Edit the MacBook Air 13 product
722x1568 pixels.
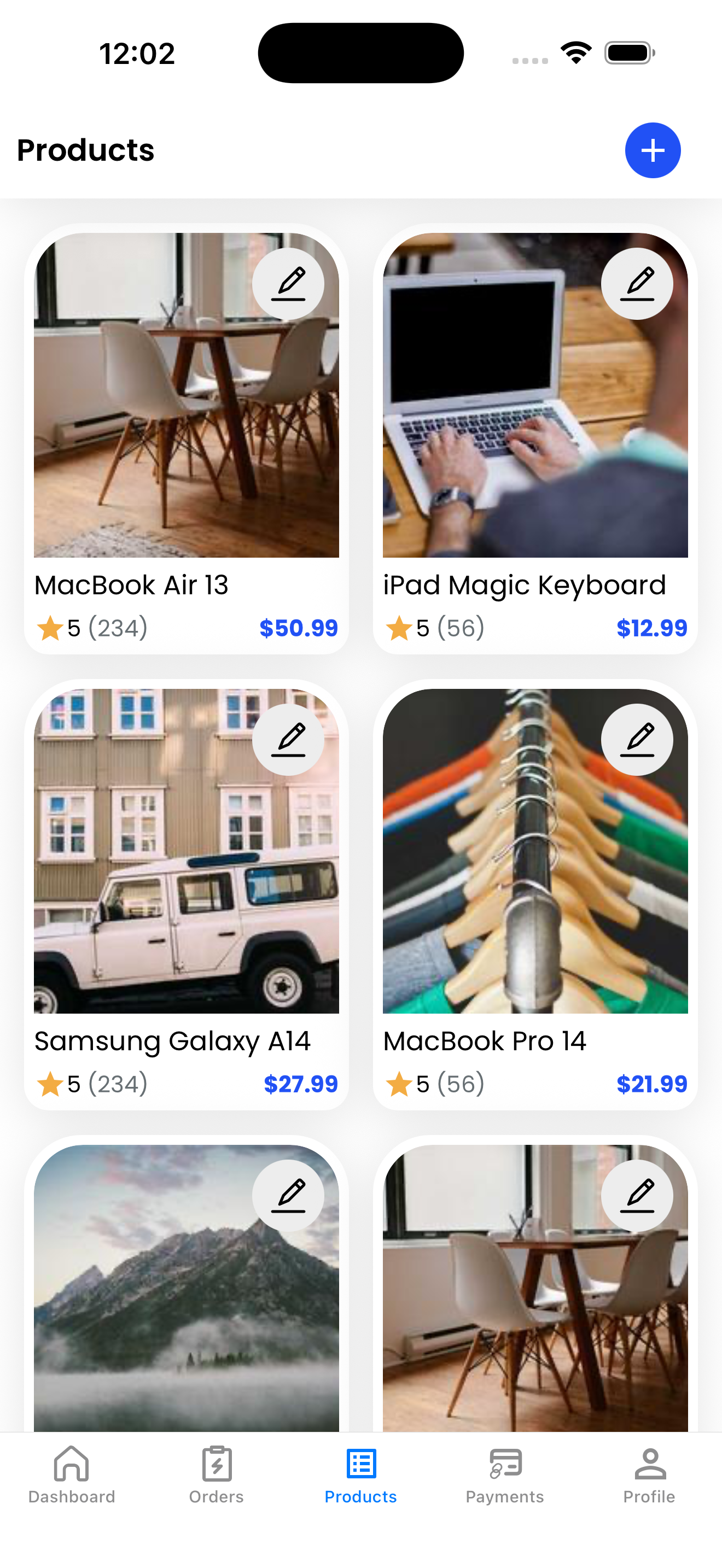288,284
